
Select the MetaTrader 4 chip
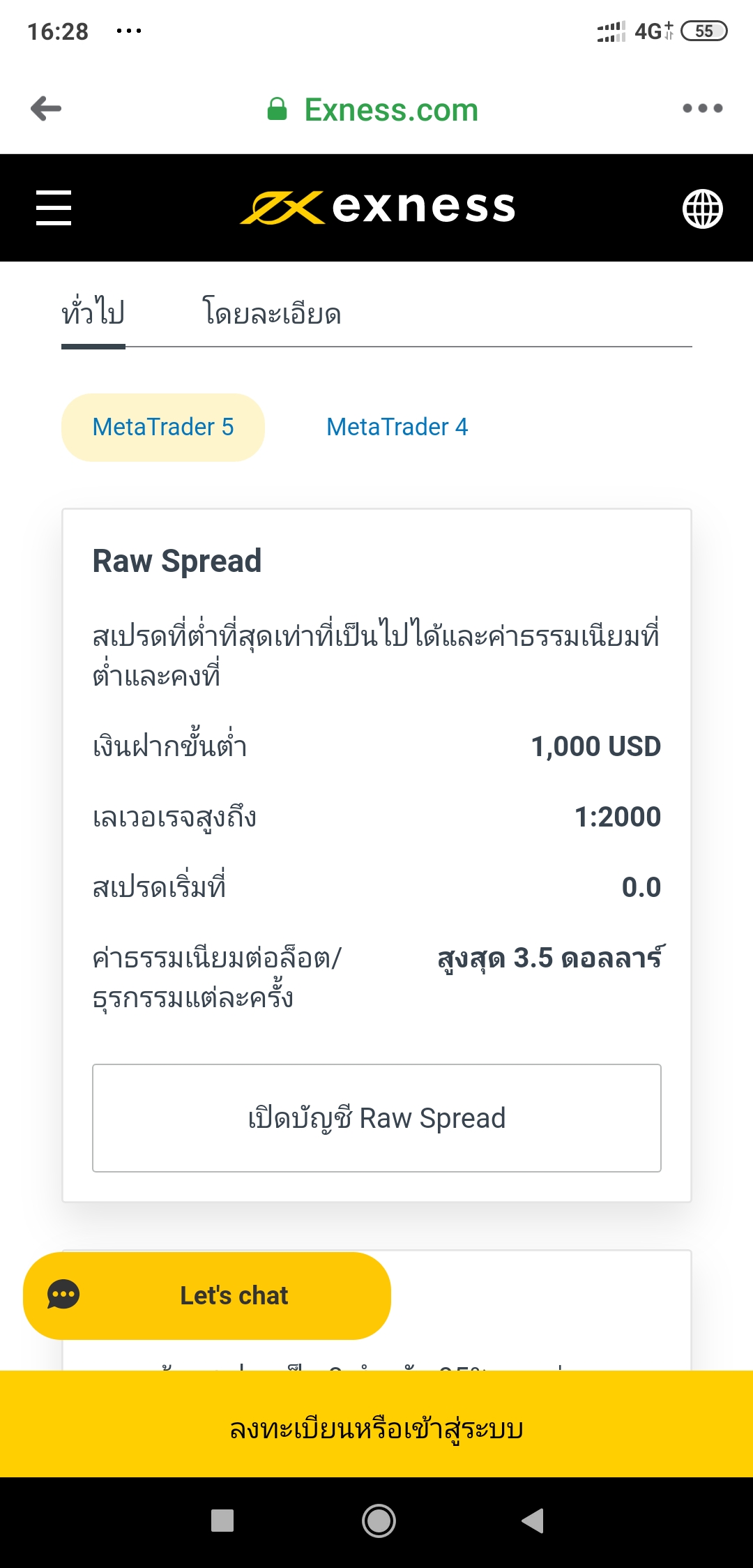397,427
